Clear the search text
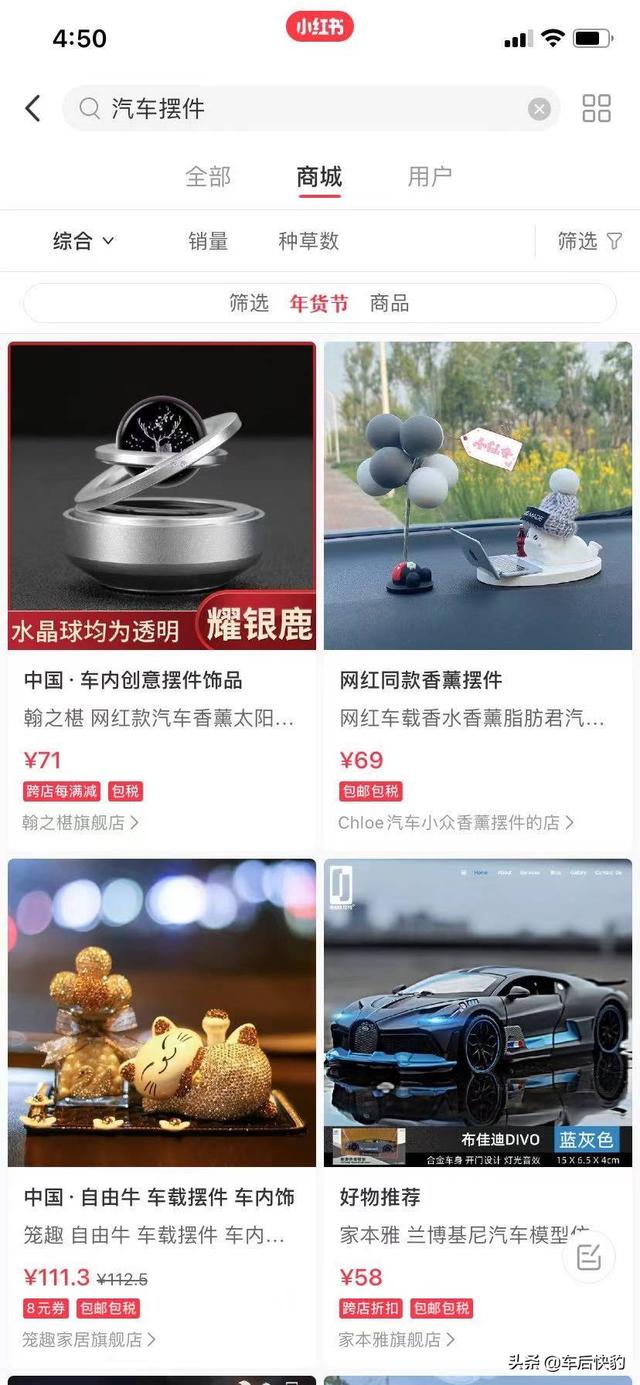This screenshot has width=640, height=1385. click(539, 109)
